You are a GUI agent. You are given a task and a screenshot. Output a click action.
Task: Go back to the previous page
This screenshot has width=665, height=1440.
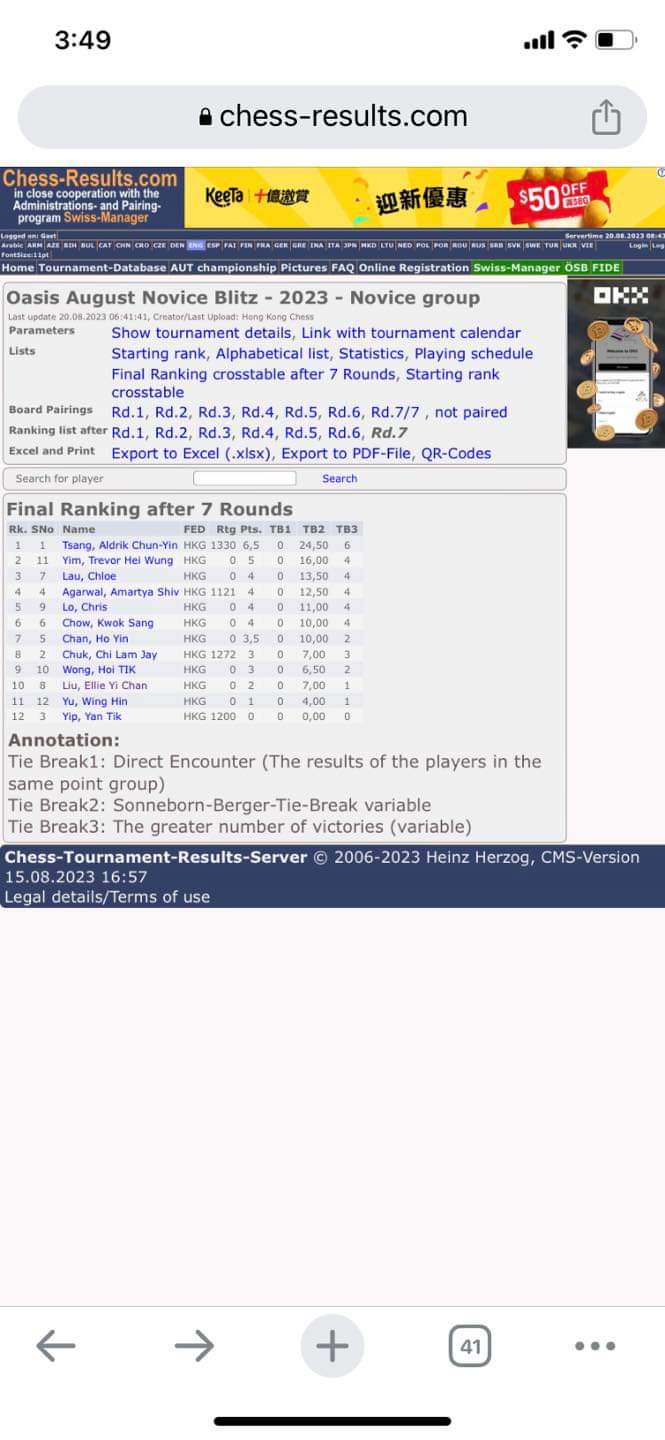[56, 1346]
